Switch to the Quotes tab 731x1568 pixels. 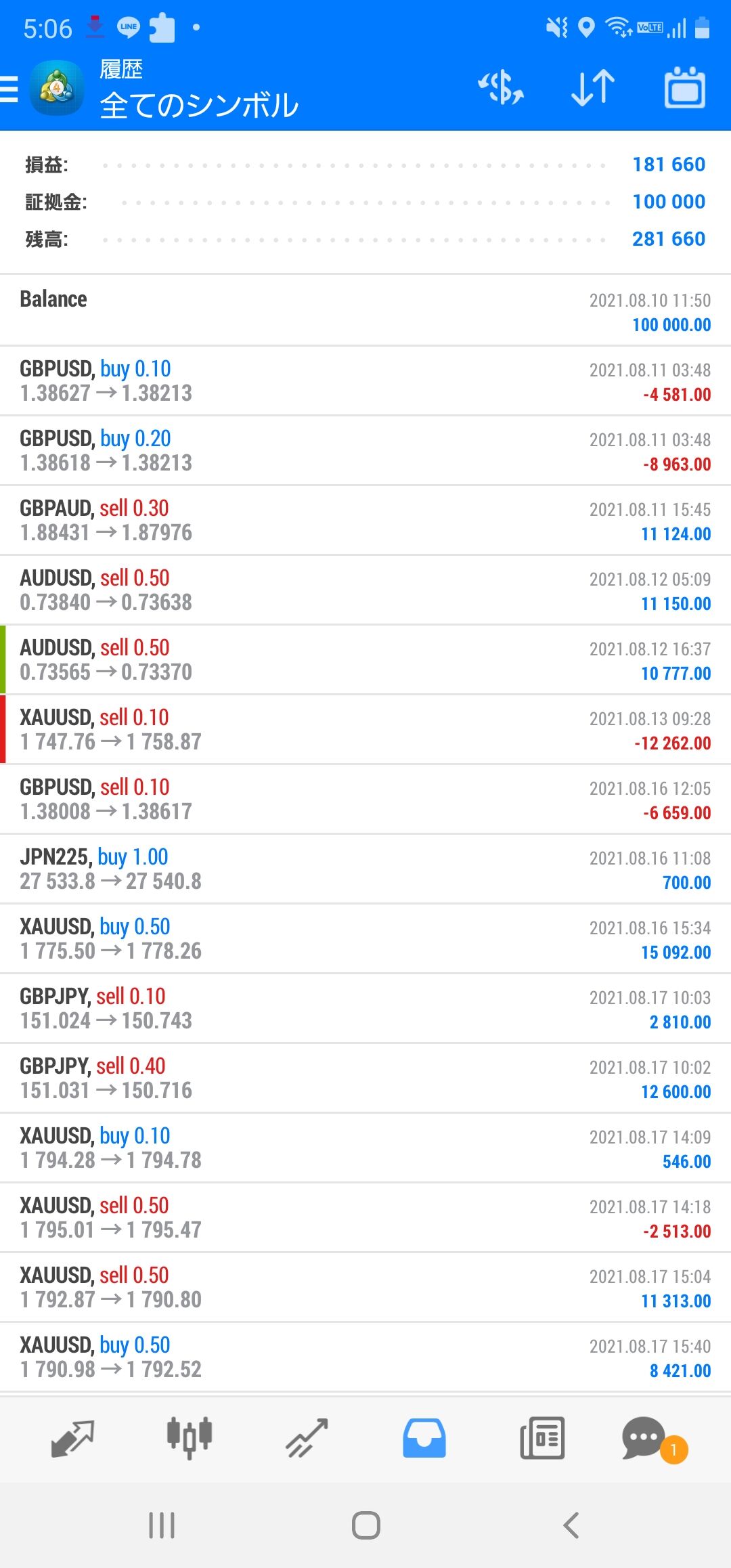click(x=71, y=1437)
